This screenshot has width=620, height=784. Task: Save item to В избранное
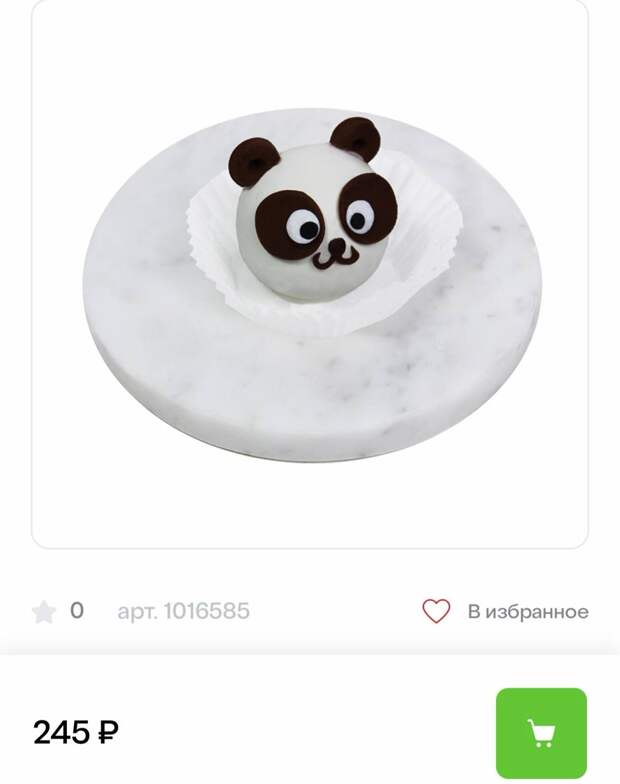[505, 611]
